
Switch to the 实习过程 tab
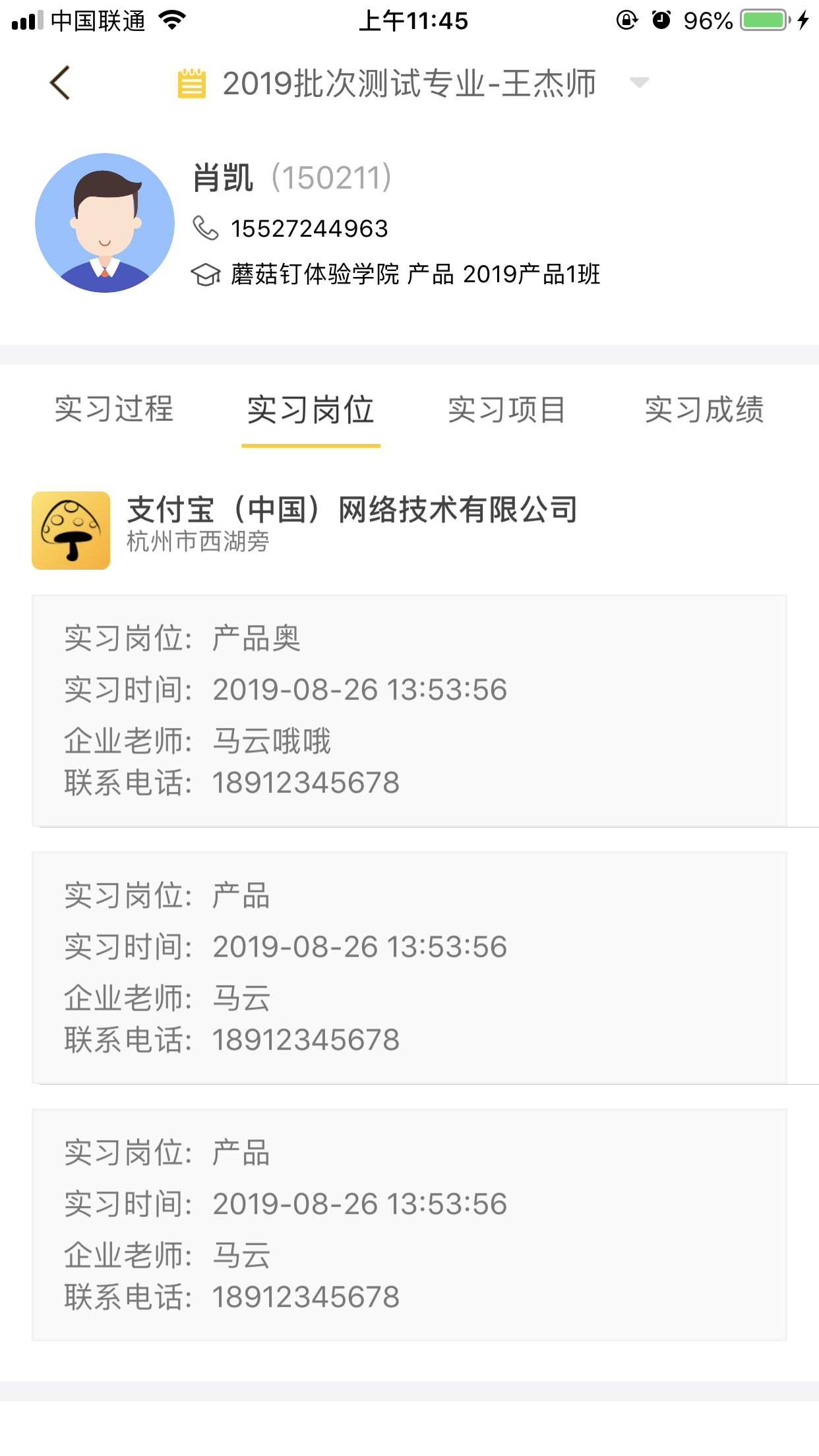113,409
